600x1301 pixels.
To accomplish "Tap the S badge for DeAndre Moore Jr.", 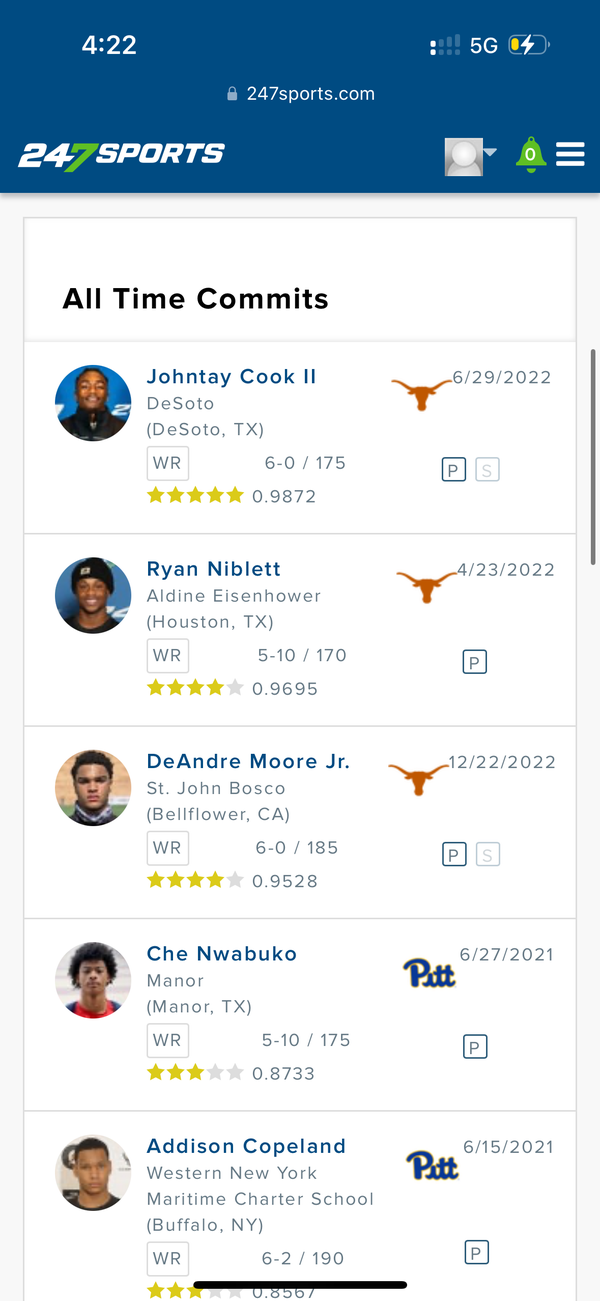I will pyautogui.click(x=487, y=854).
